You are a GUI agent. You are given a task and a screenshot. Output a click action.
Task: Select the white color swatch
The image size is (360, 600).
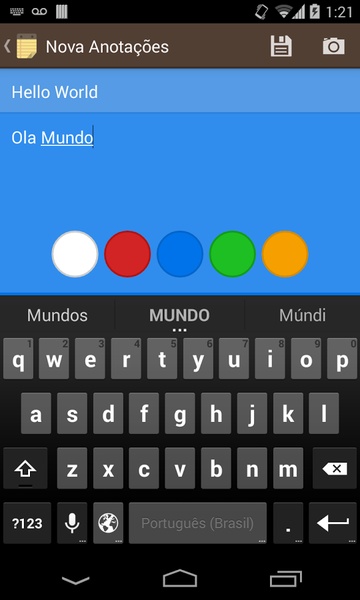75,254
